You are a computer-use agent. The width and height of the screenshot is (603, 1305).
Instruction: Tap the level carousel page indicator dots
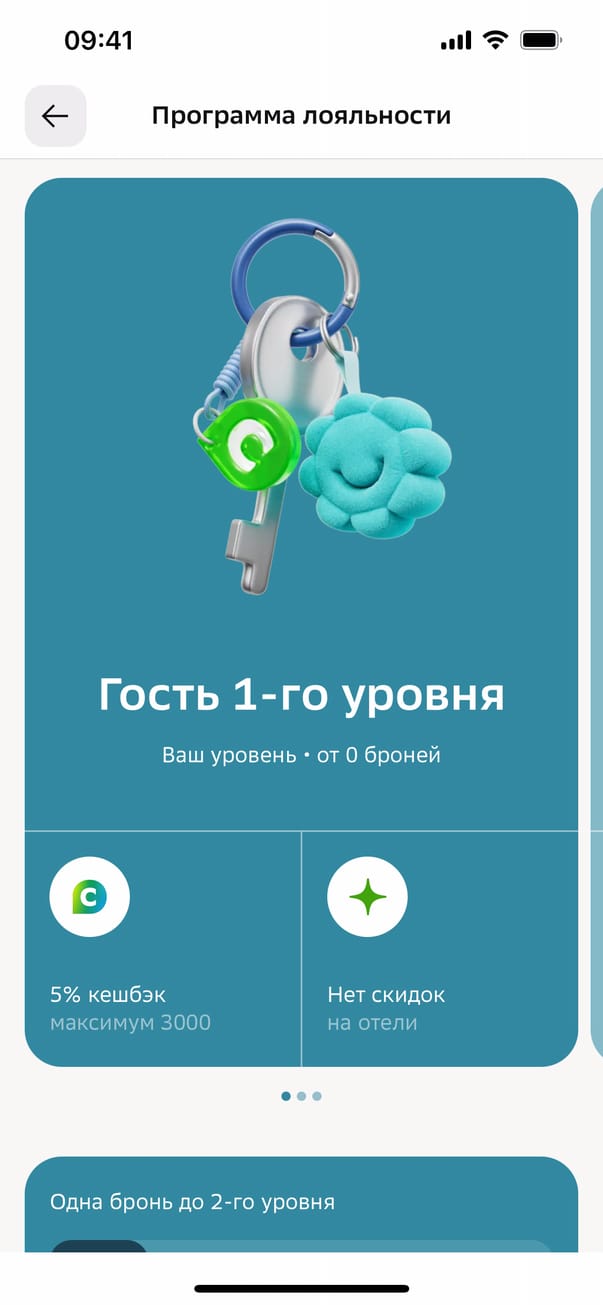coord(301,1096)
